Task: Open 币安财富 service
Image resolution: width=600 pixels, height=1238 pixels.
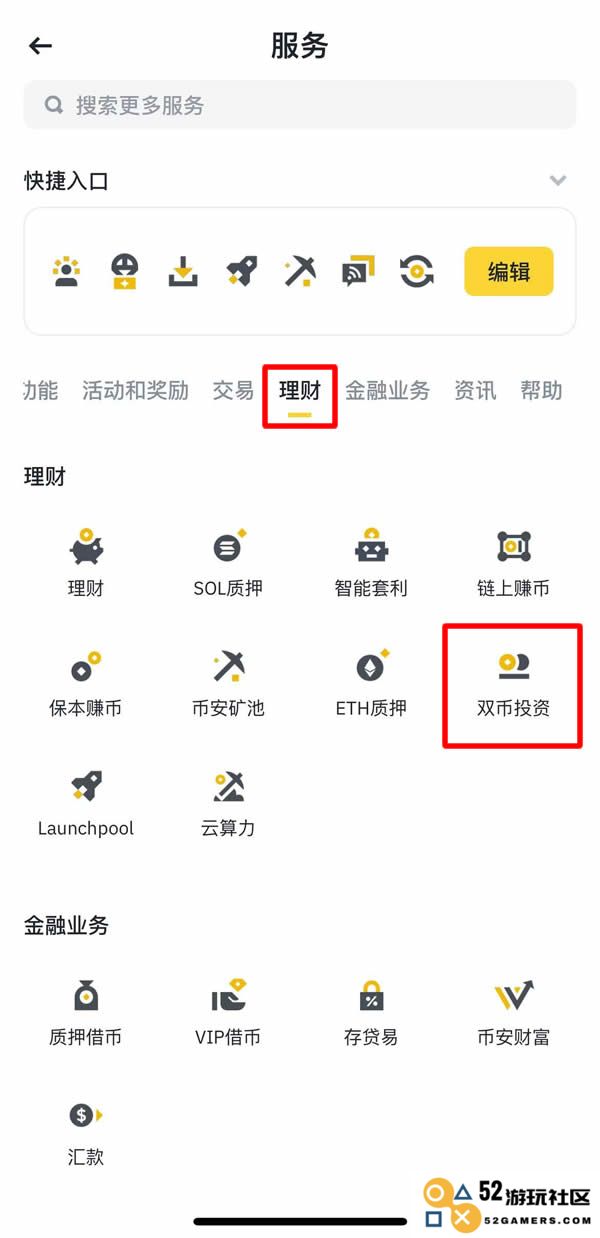Action: (x=513, y=1013)
